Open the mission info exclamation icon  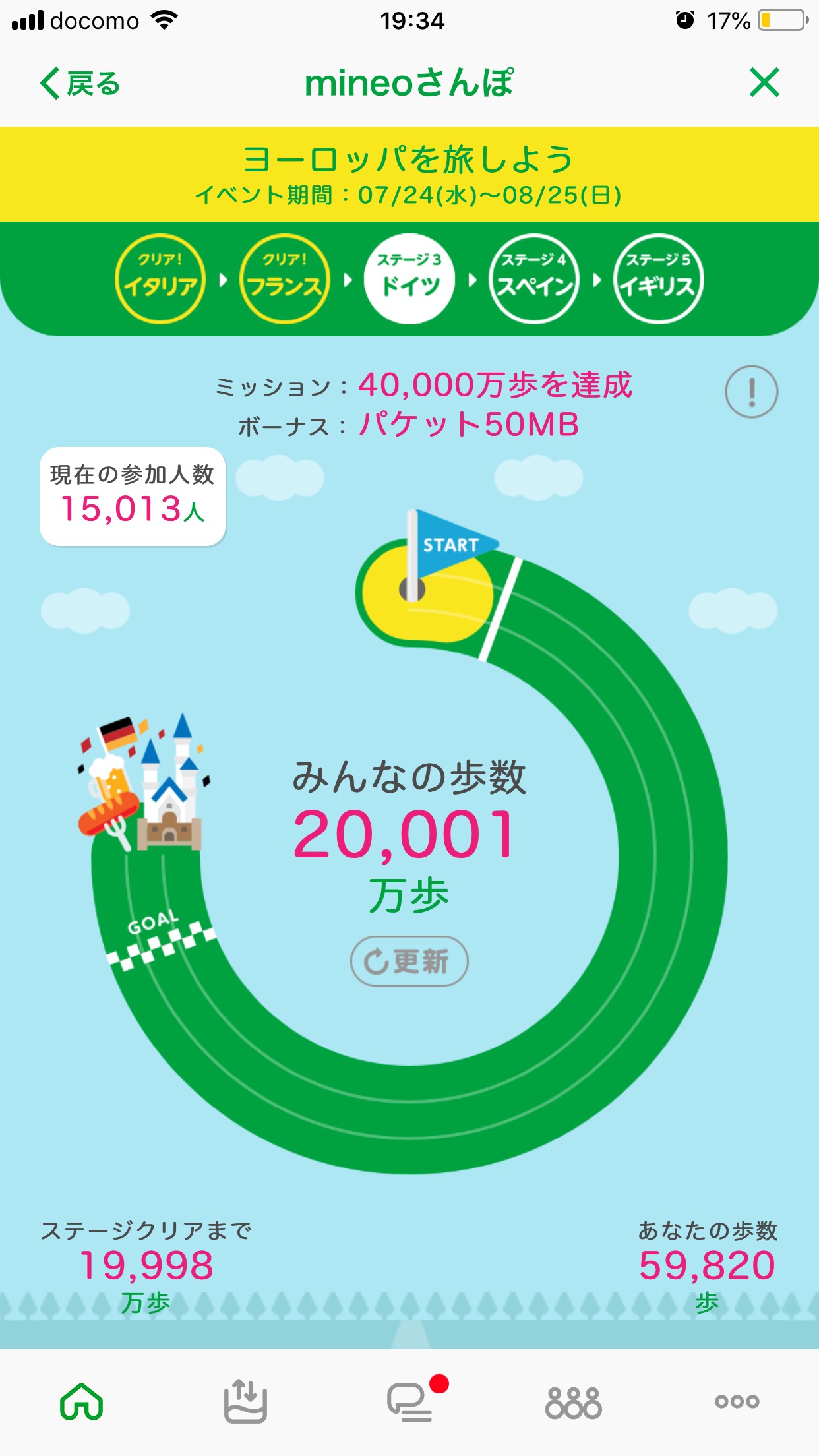(x=751, y=392)
